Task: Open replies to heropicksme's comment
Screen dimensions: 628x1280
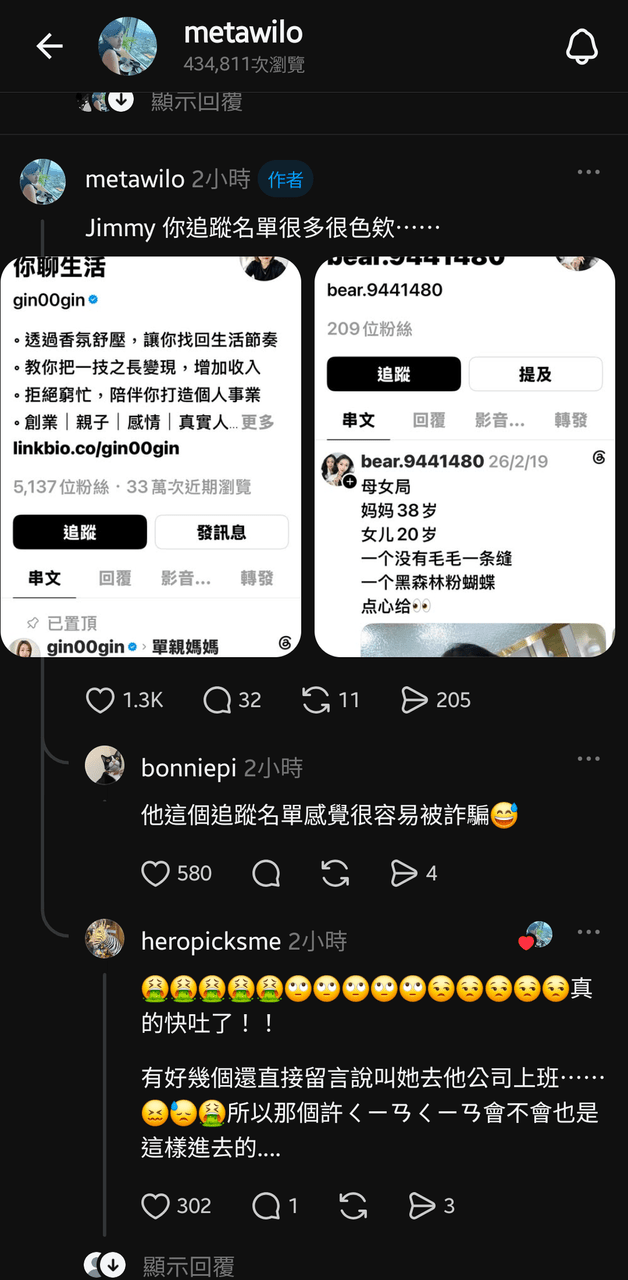Action: [x=266, y=1206]
